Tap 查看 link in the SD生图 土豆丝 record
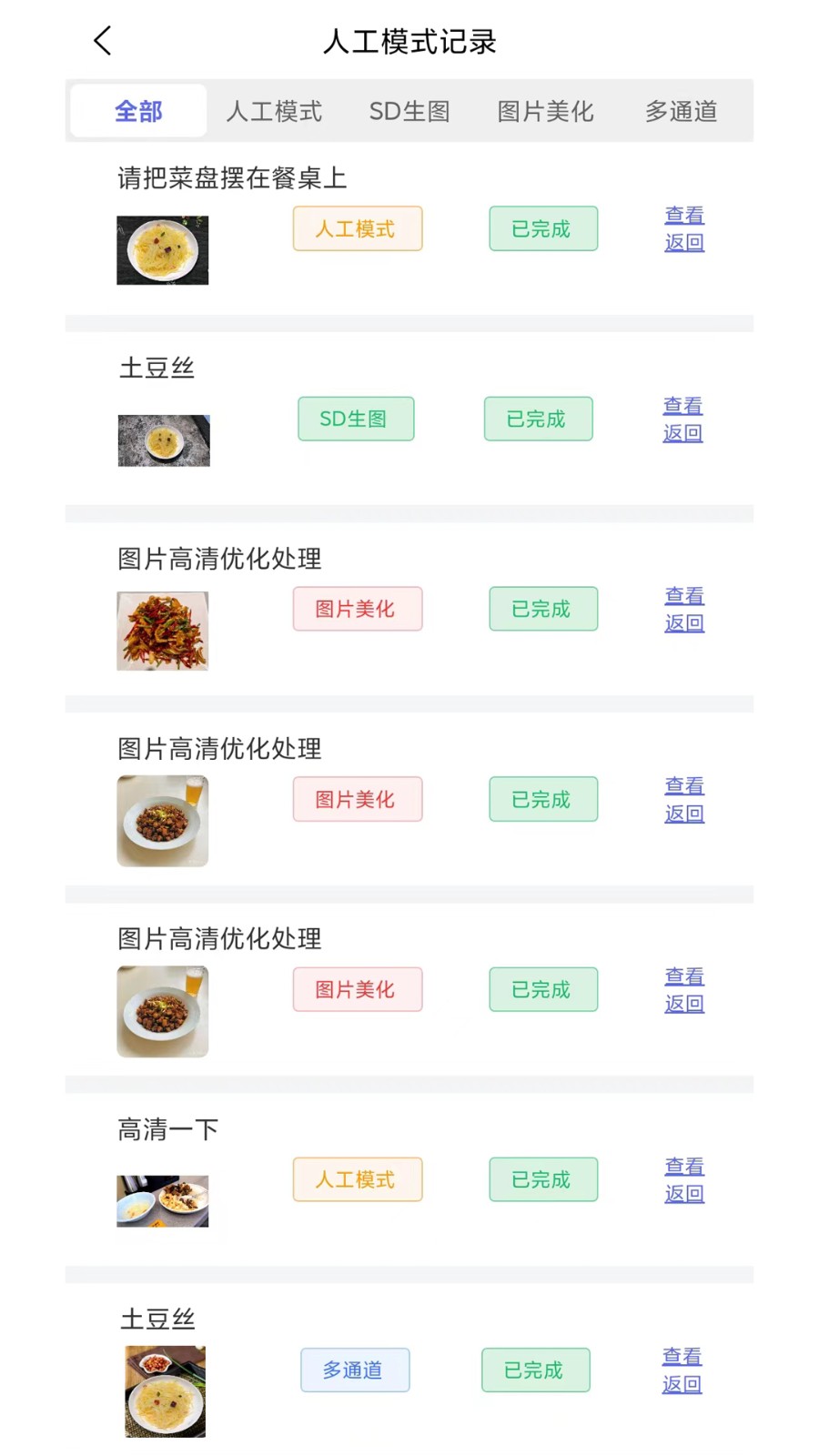The height and width of the screenshot is (1456, 819). pyautogui.click(x=682, y=405)
